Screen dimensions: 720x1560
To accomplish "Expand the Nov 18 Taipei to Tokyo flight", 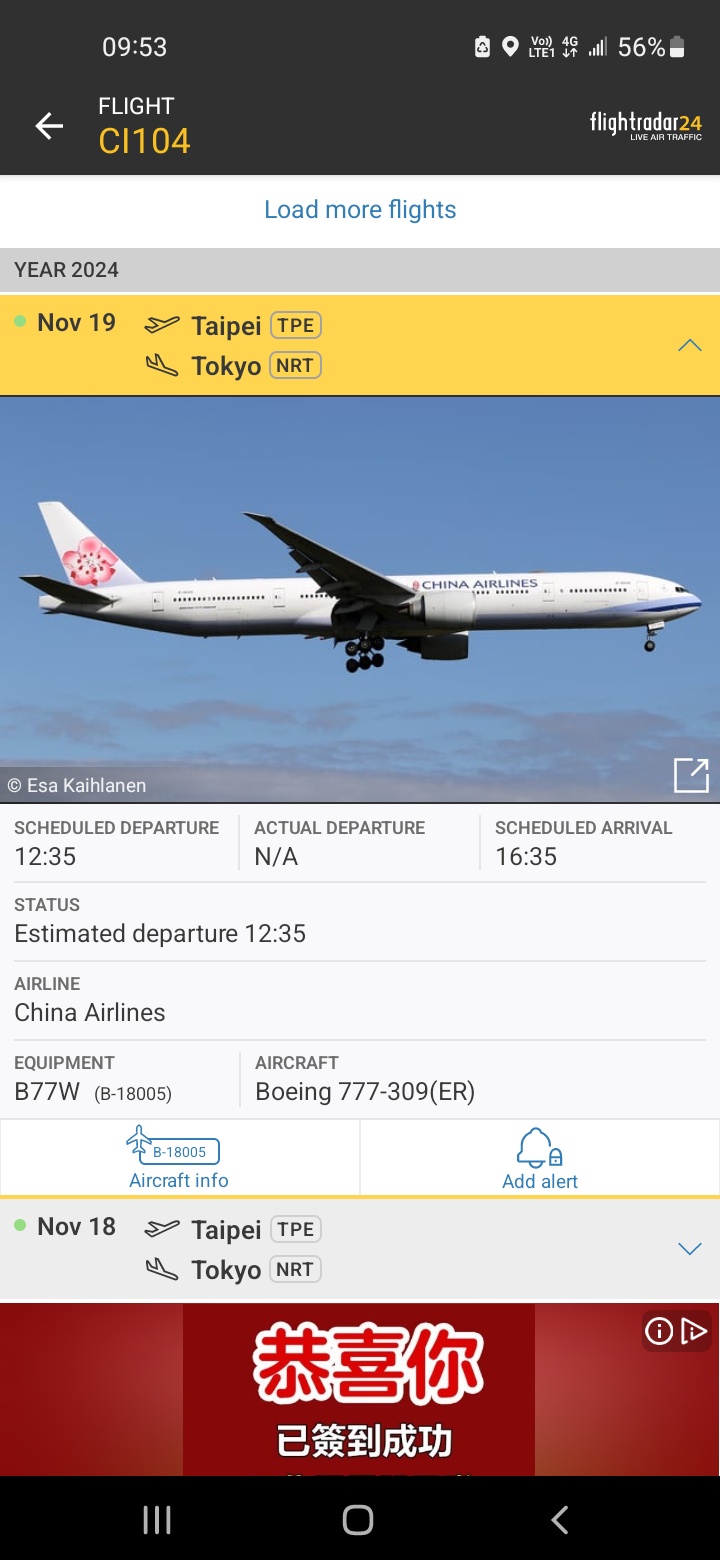I will pos(690,1249).
